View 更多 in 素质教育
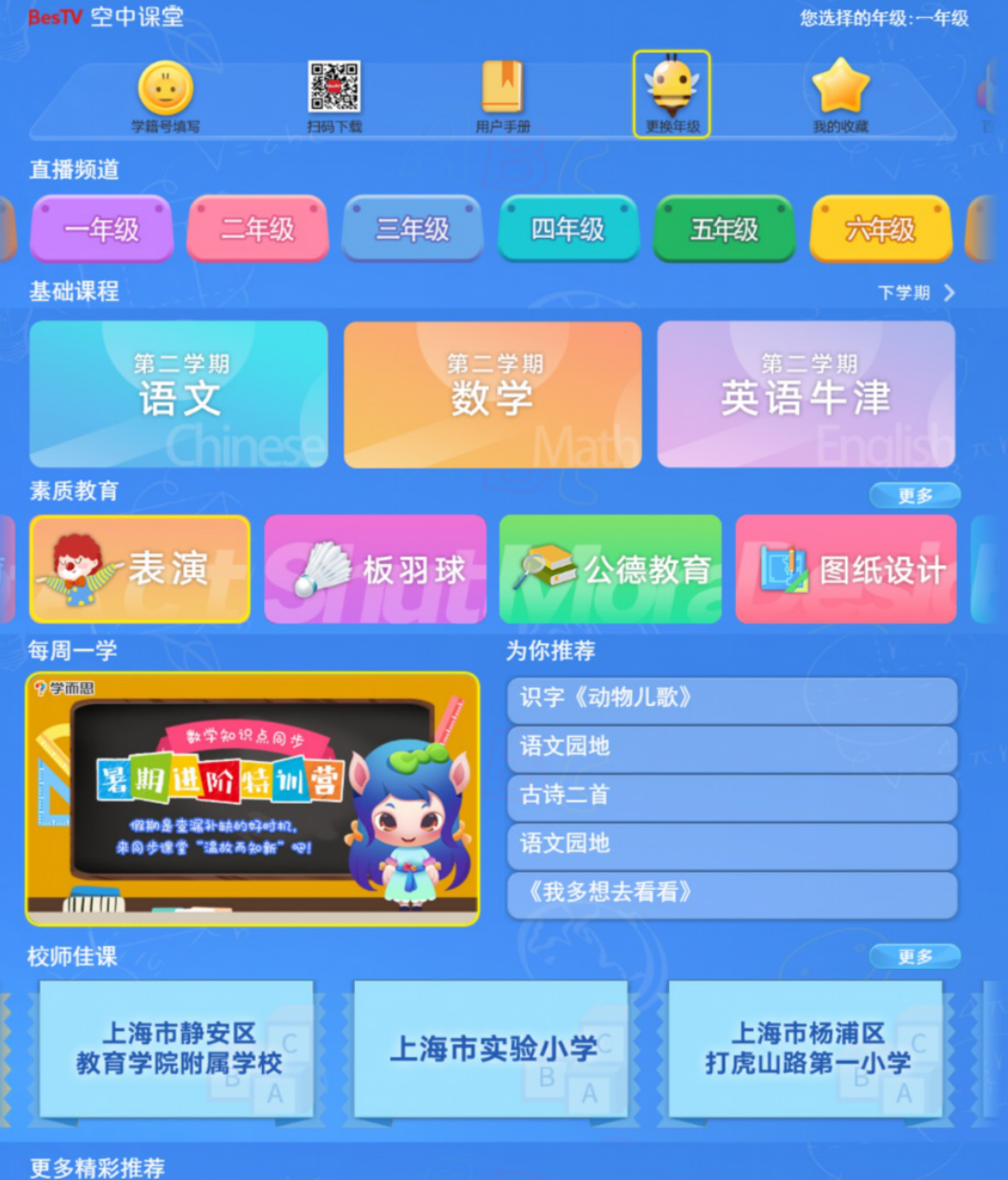The width and height of the screenshot is (1008, 1180). point(914,495)
